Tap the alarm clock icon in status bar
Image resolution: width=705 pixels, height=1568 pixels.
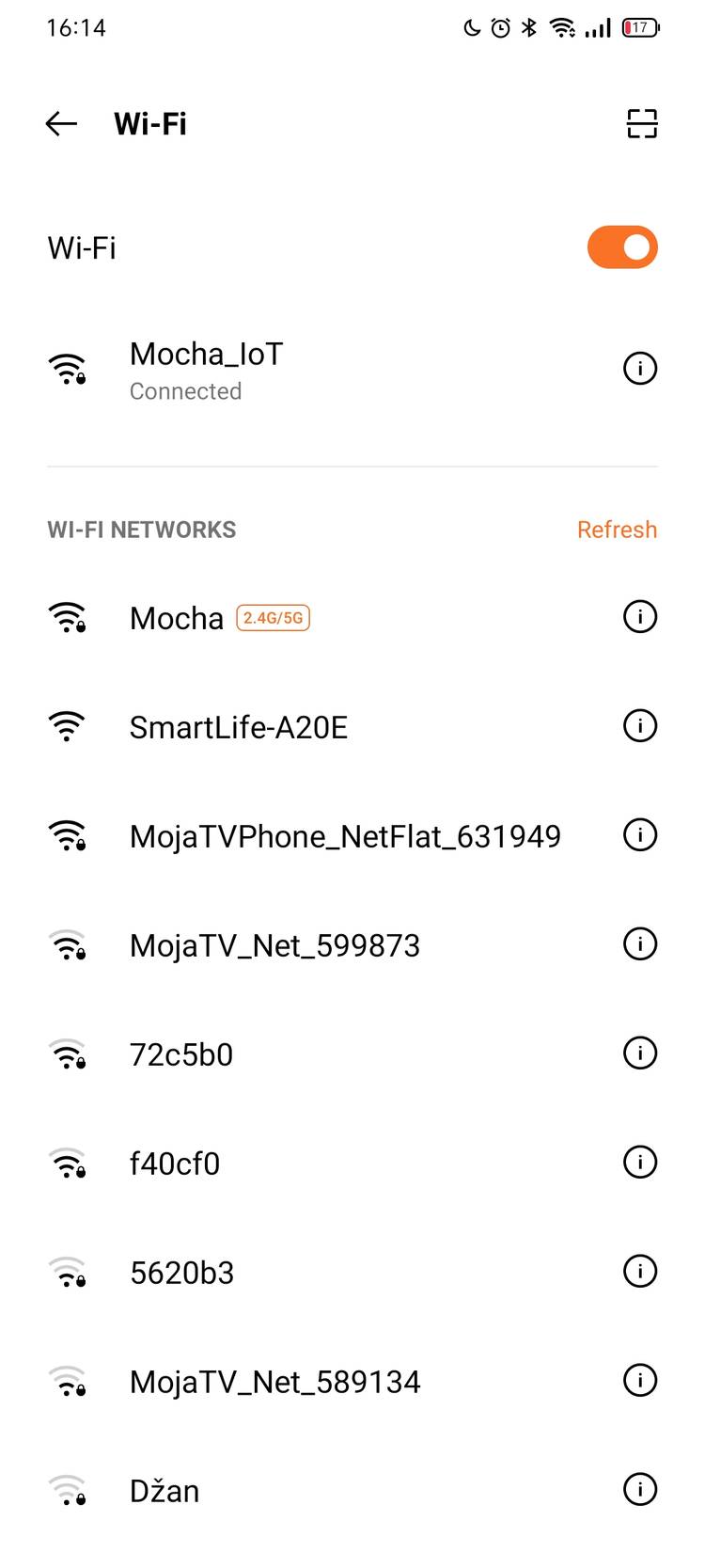(x=499, y=27)
